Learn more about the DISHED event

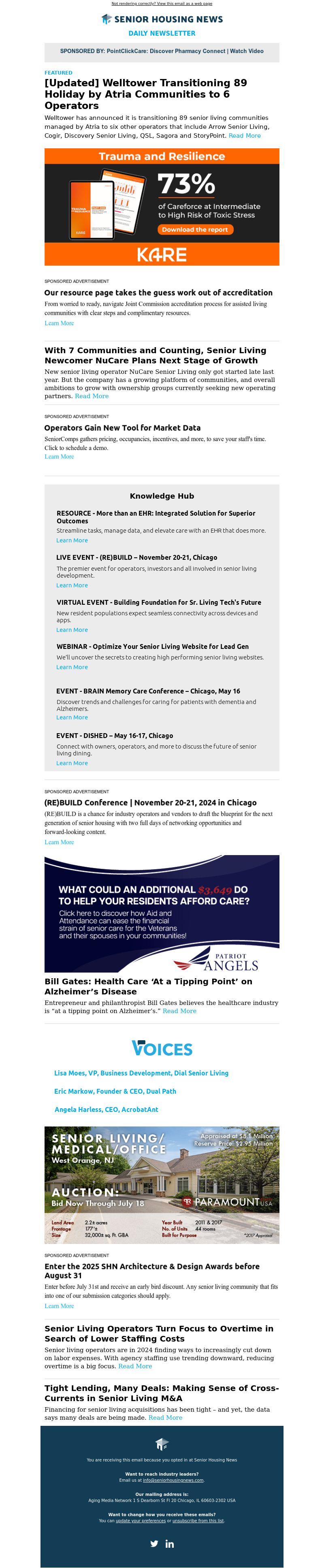pyautogui.click(x=72, y=763)
